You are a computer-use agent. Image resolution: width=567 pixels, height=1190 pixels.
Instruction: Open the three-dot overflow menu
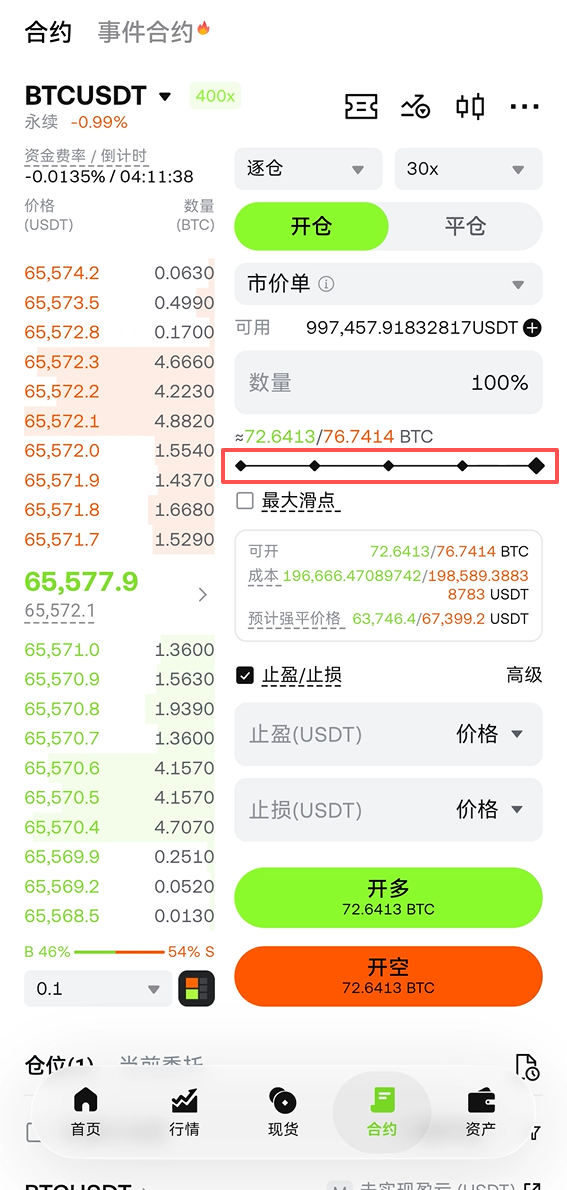[524, 107]
